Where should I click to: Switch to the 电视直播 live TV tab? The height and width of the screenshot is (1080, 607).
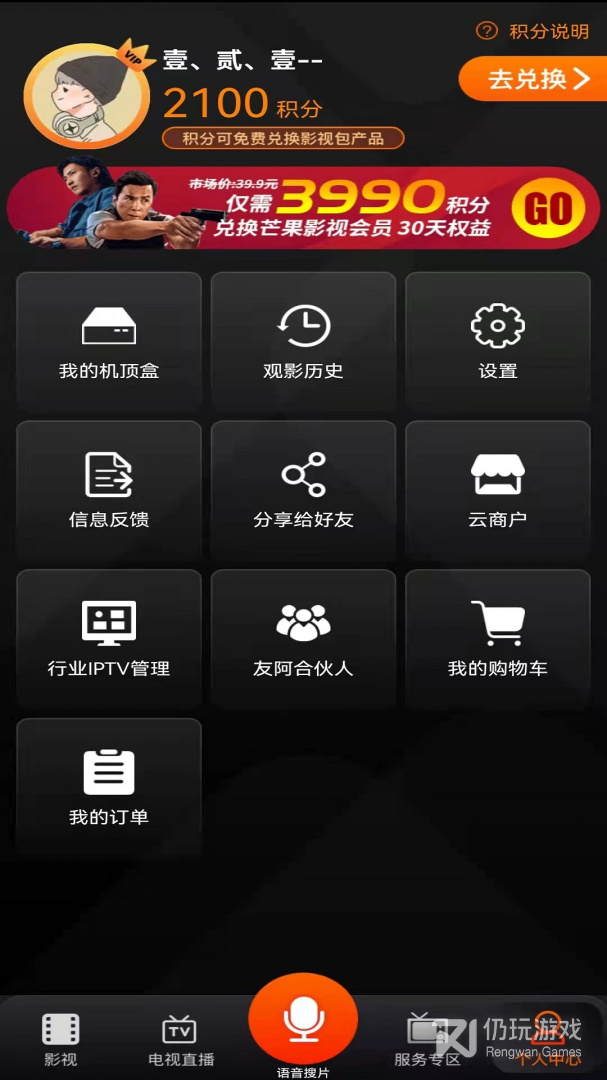point(180,1039)
